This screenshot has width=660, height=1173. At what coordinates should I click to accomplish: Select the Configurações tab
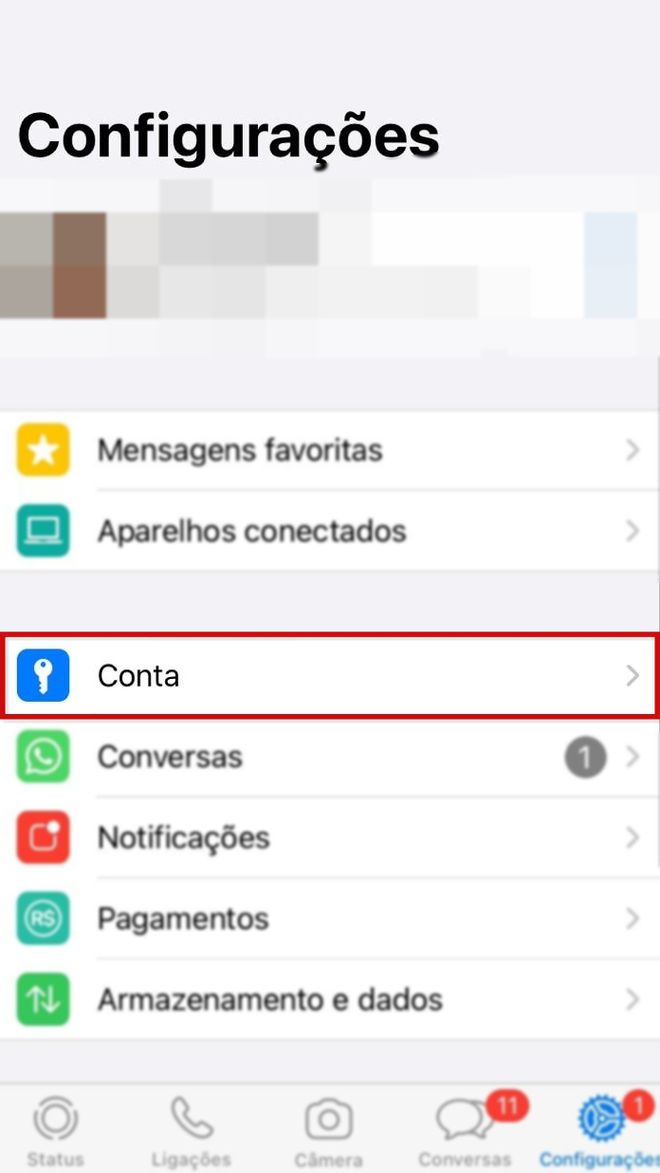[x=599, y=1130]
